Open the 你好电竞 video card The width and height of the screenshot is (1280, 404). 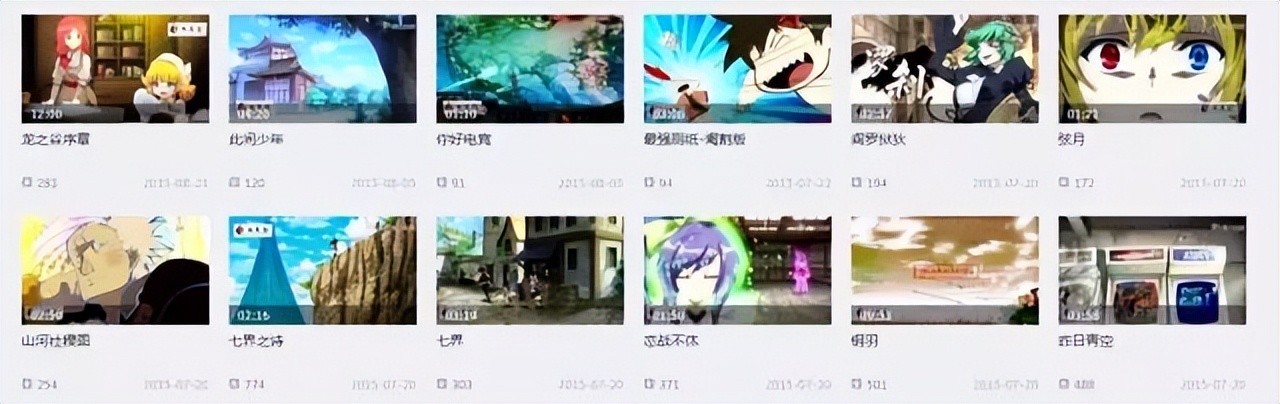tap(530, 68)
